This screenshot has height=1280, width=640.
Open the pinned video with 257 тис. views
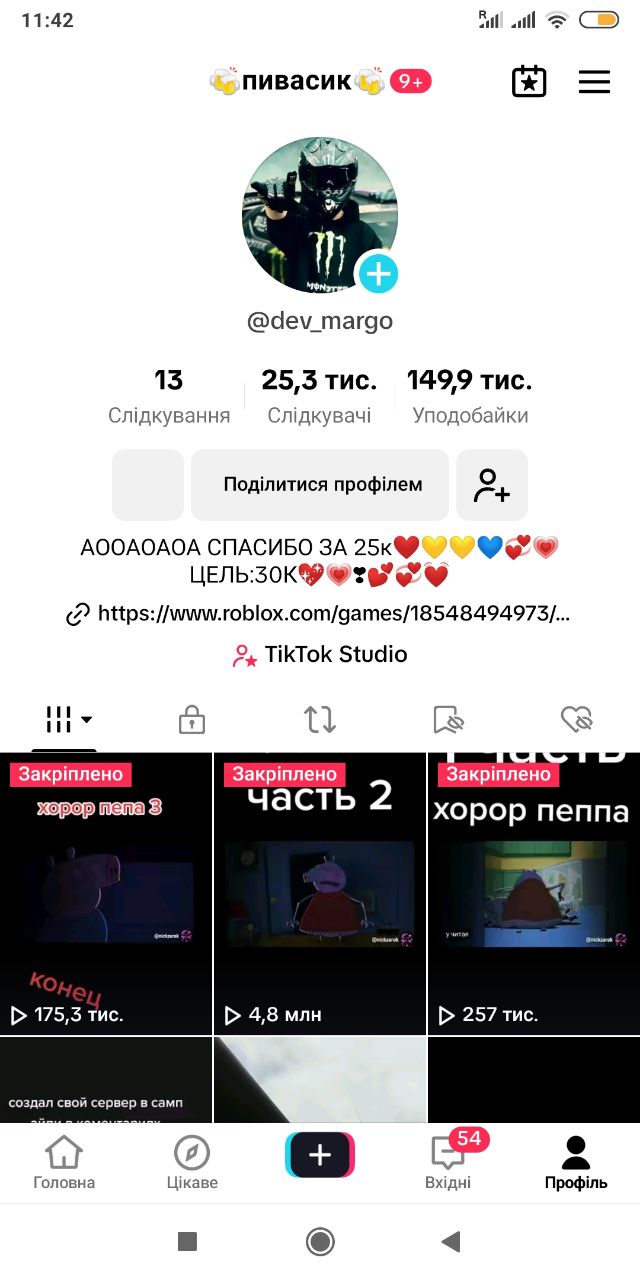click(534, 895)
